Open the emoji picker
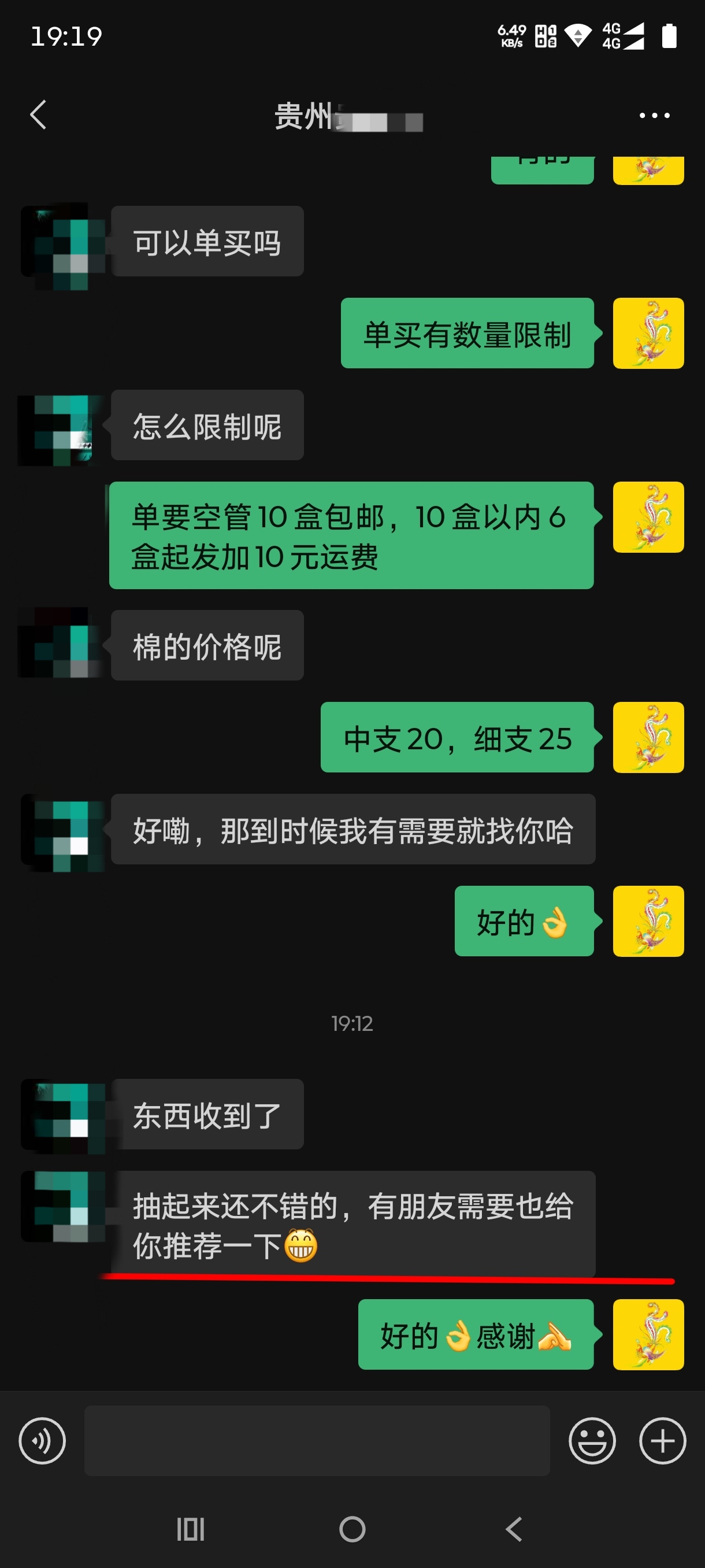 591,1440
